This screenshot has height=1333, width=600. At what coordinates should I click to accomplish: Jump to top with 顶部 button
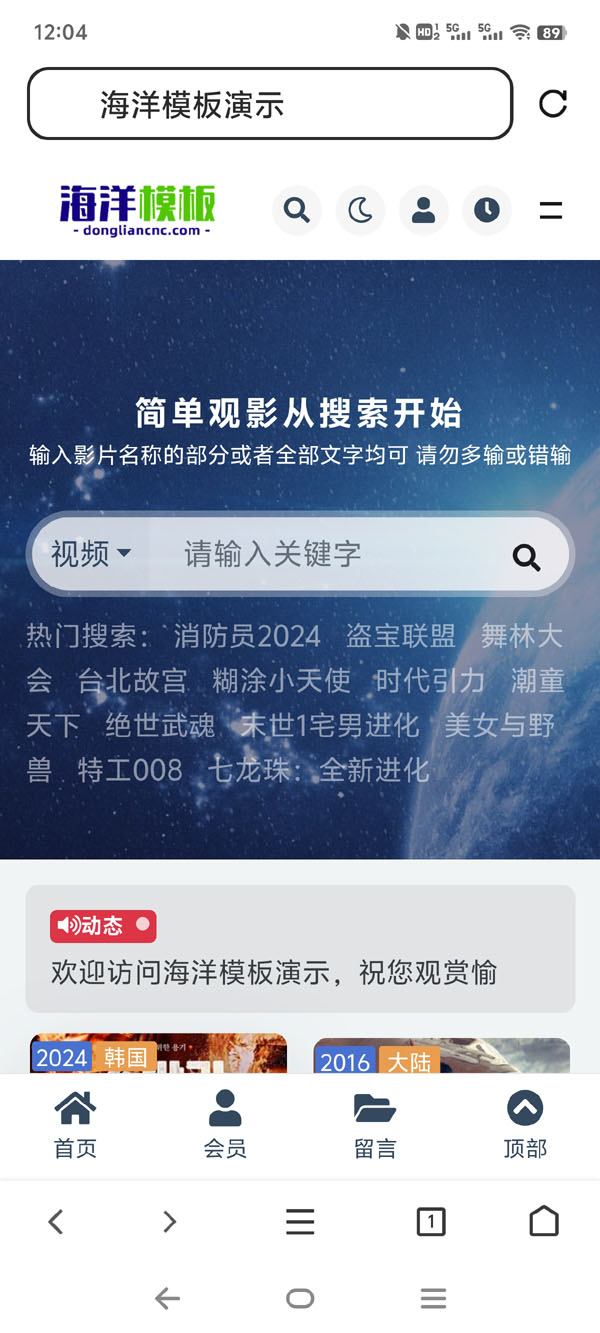coord(525,1126)
